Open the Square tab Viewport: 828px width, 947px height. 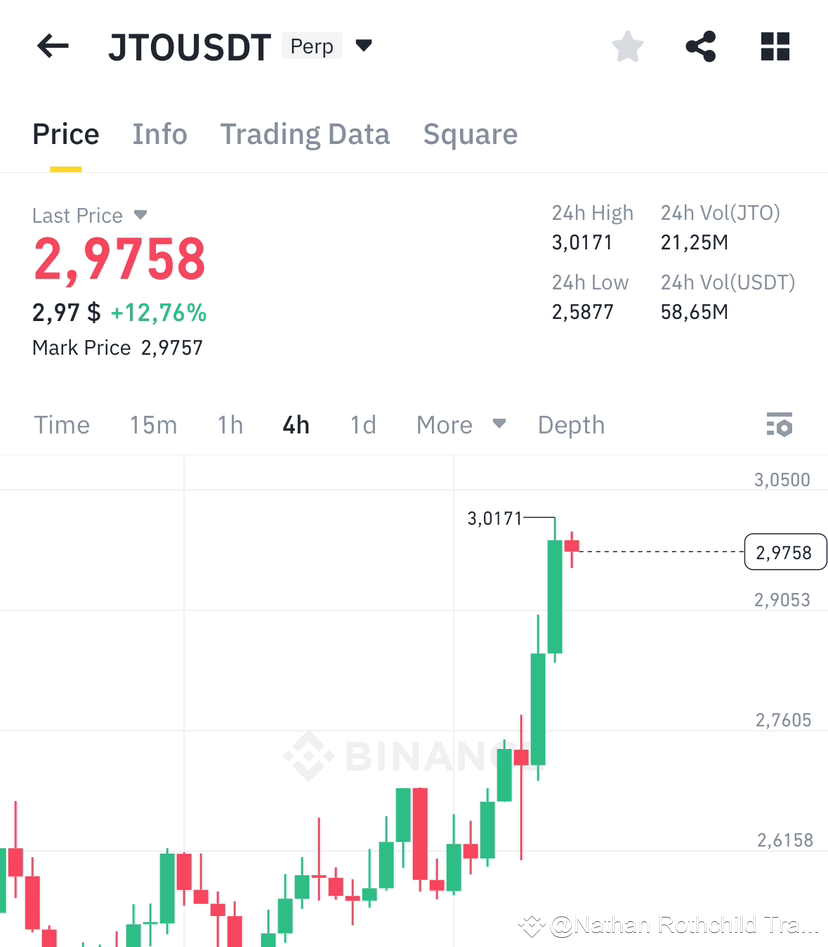(x=470, y=134)
